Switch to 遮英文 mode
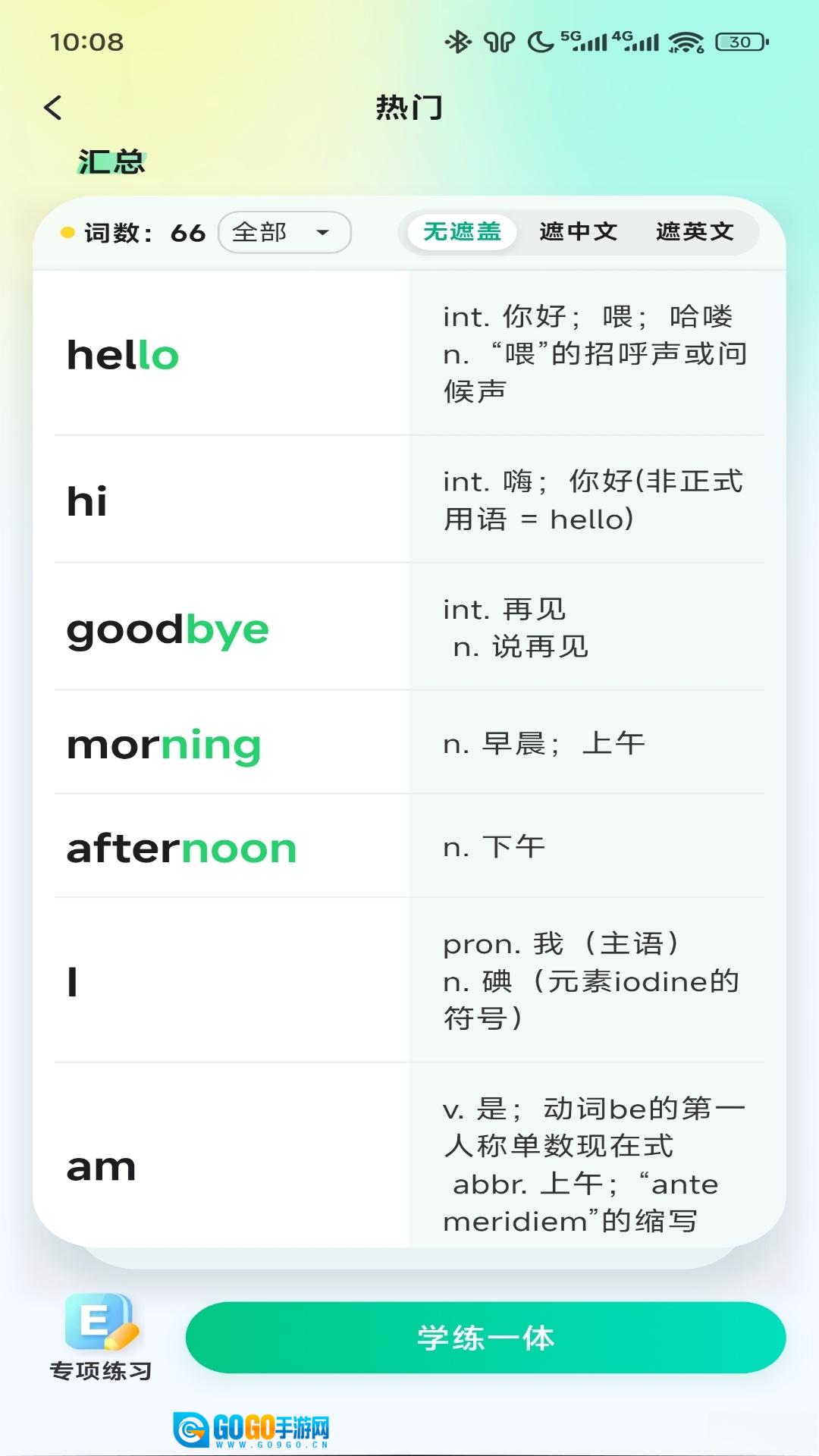819x1456 pixels. 694,231
